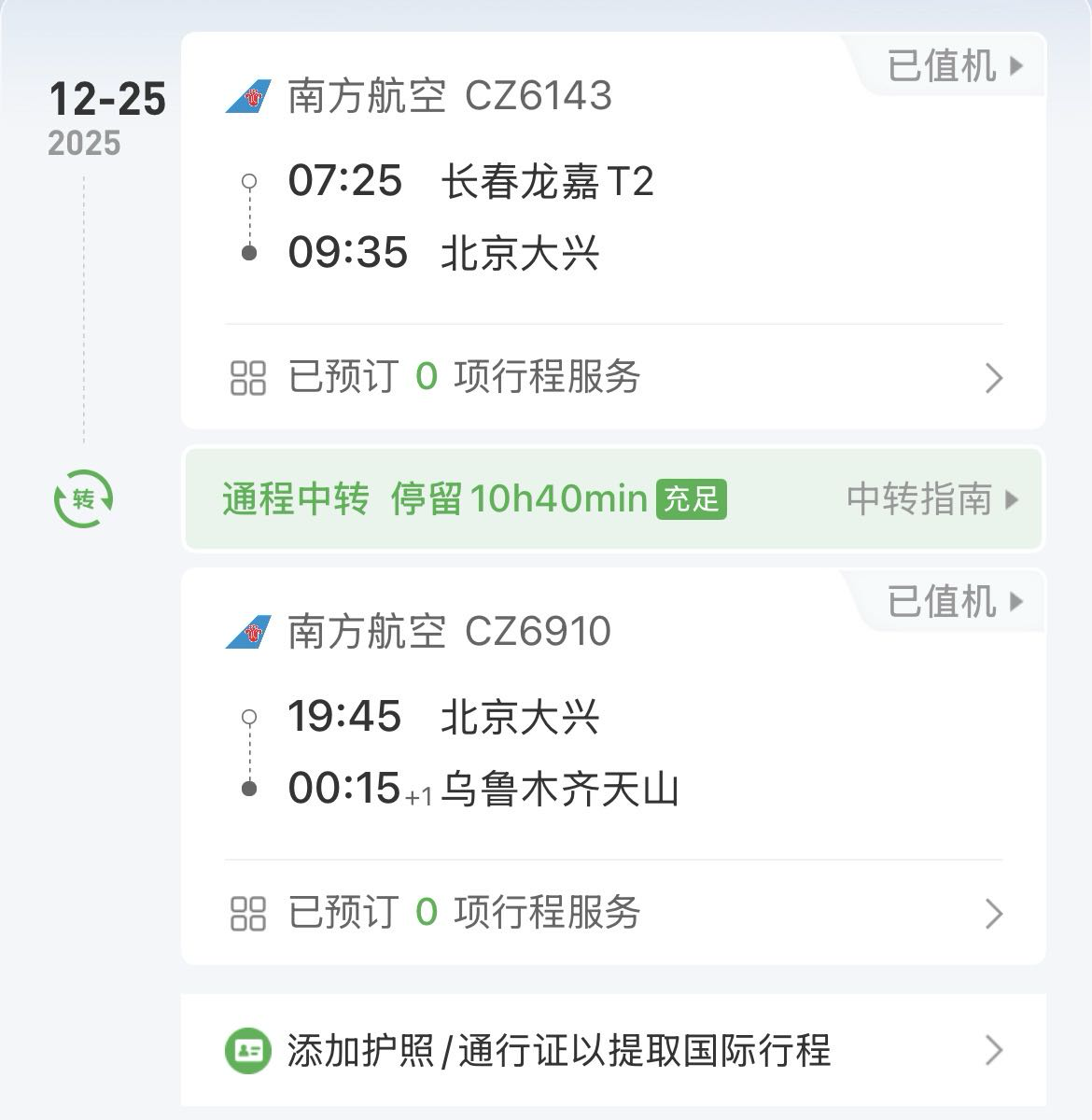Click the China Southern logo on flight CZ6910
The height and width of the screenshot is (1120, 1092).
tap(248, 630)
